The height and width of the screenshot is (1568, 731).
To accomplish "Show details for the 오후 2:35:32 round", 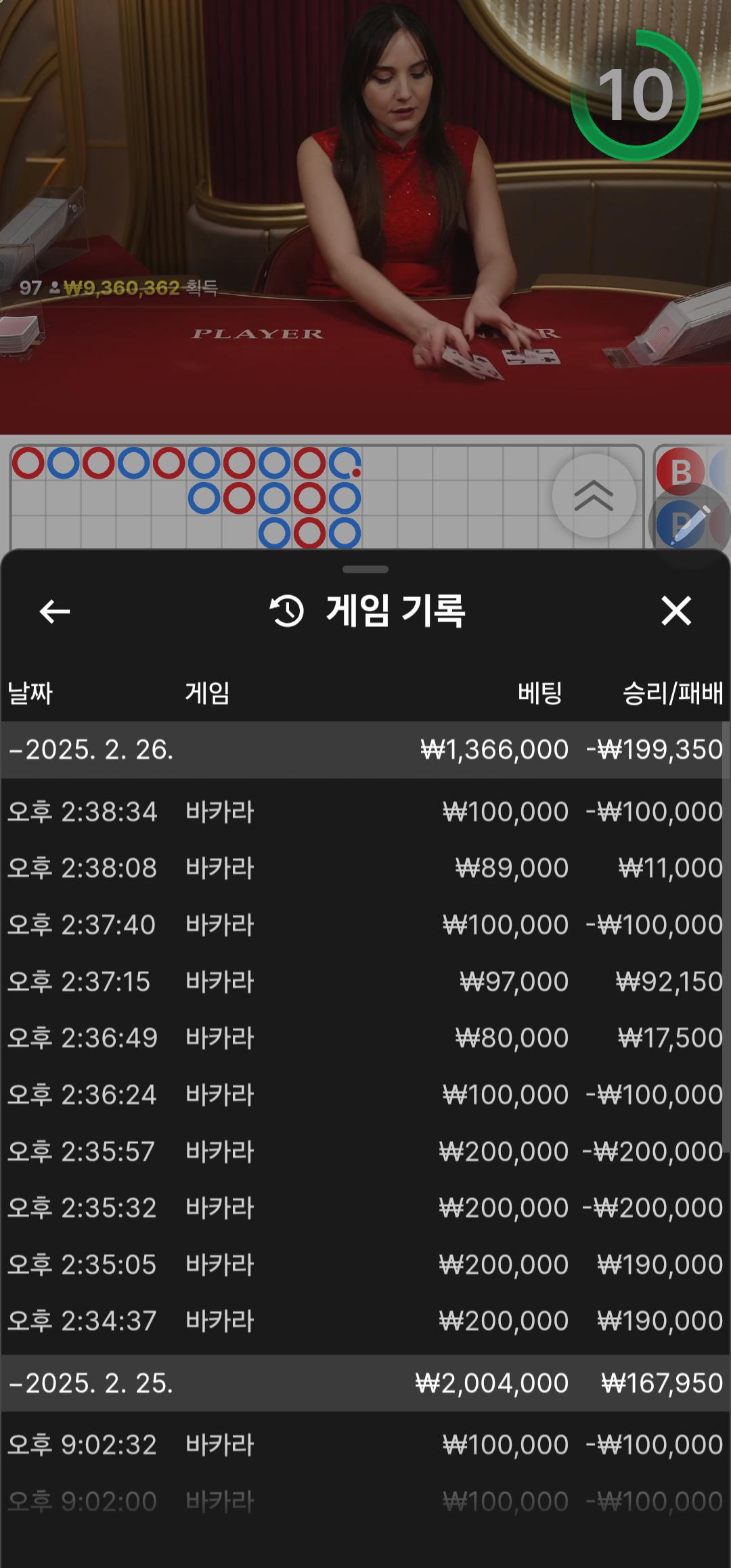I will pos(365,1208).
